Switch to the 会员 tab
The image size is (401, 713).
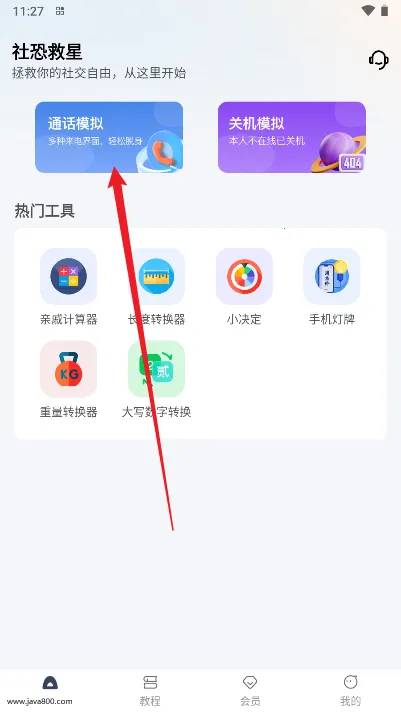click(x=250, y=689)
